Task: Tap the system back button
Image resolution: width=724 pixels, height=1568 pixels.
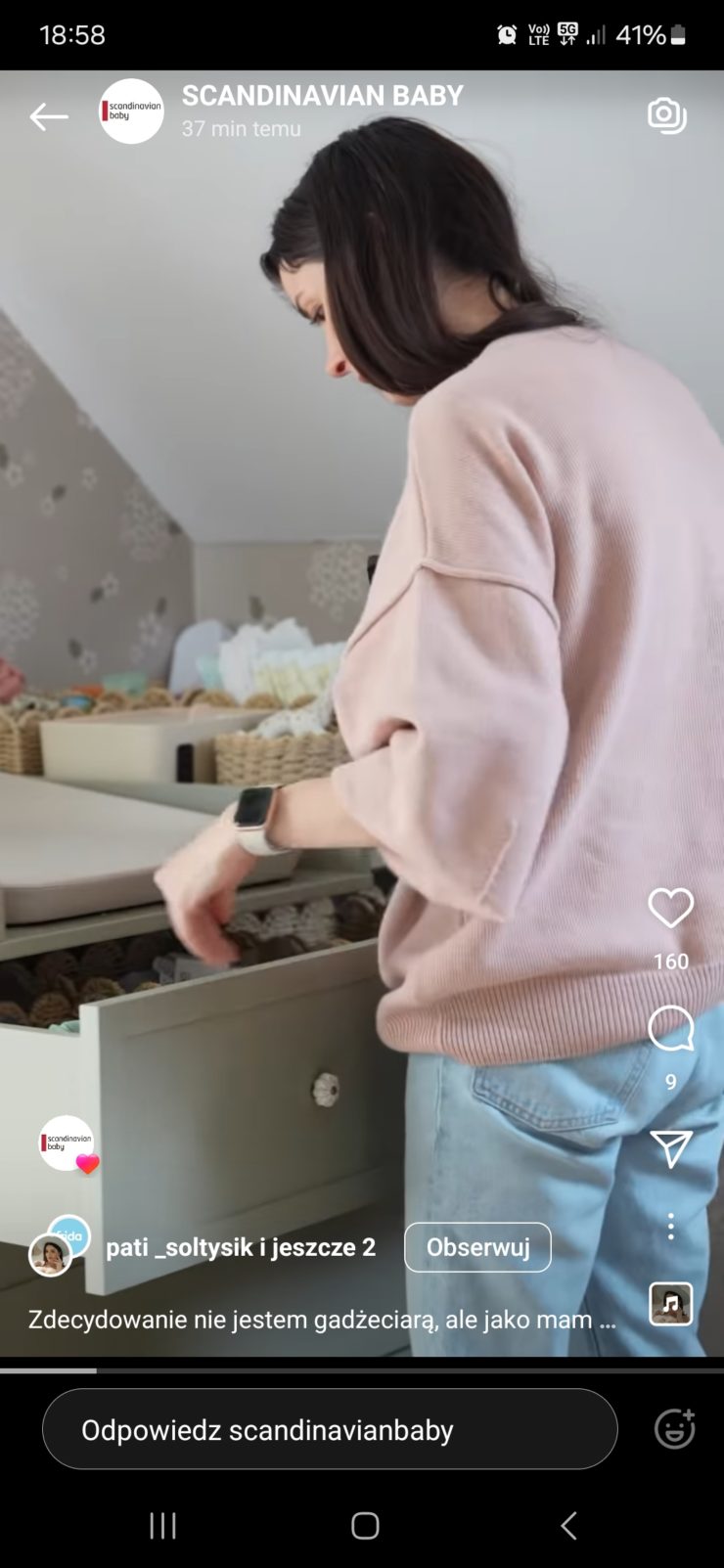Action: (568, 1525)
